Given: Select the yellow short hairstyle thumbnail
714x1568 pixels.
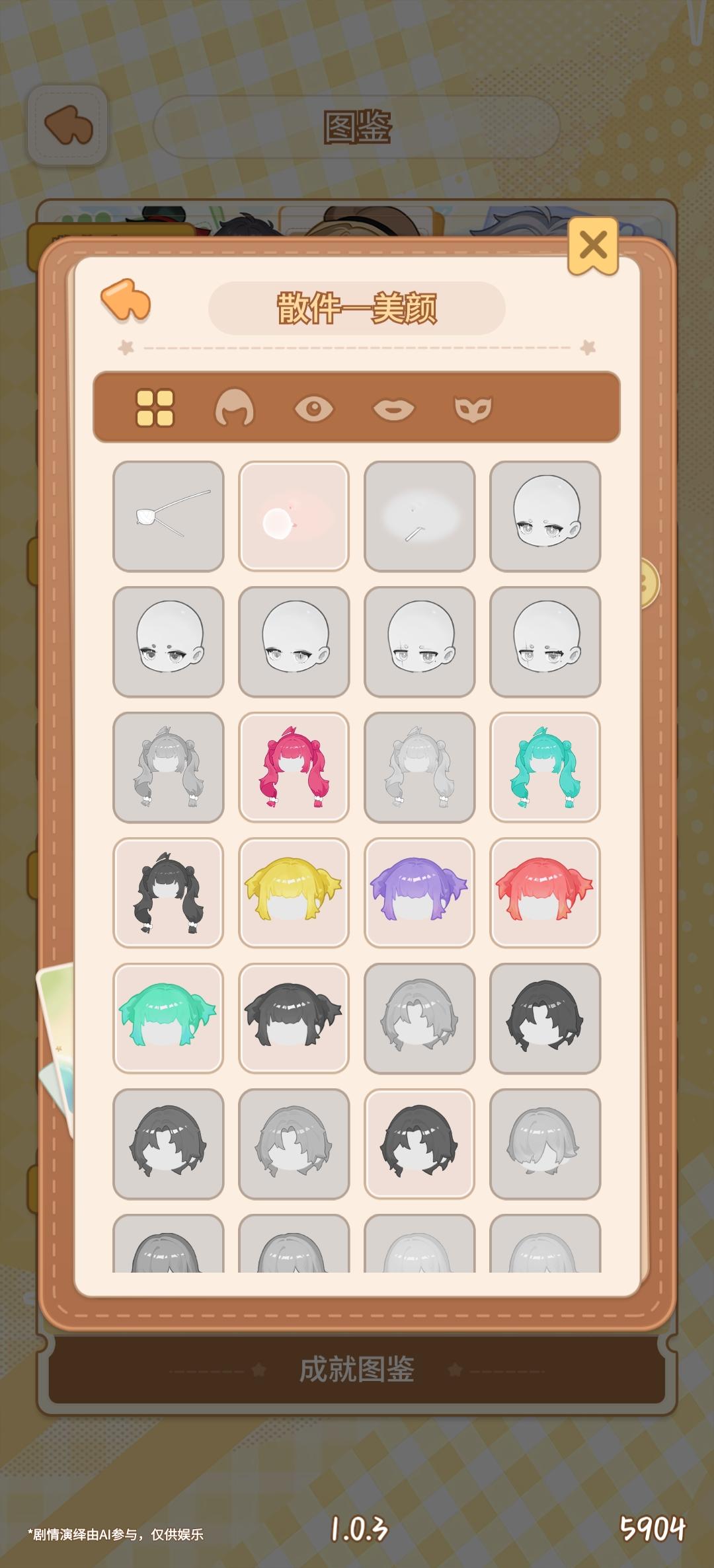Looking at the screenshot, I should pyautogui.click(x=294, y=893).
